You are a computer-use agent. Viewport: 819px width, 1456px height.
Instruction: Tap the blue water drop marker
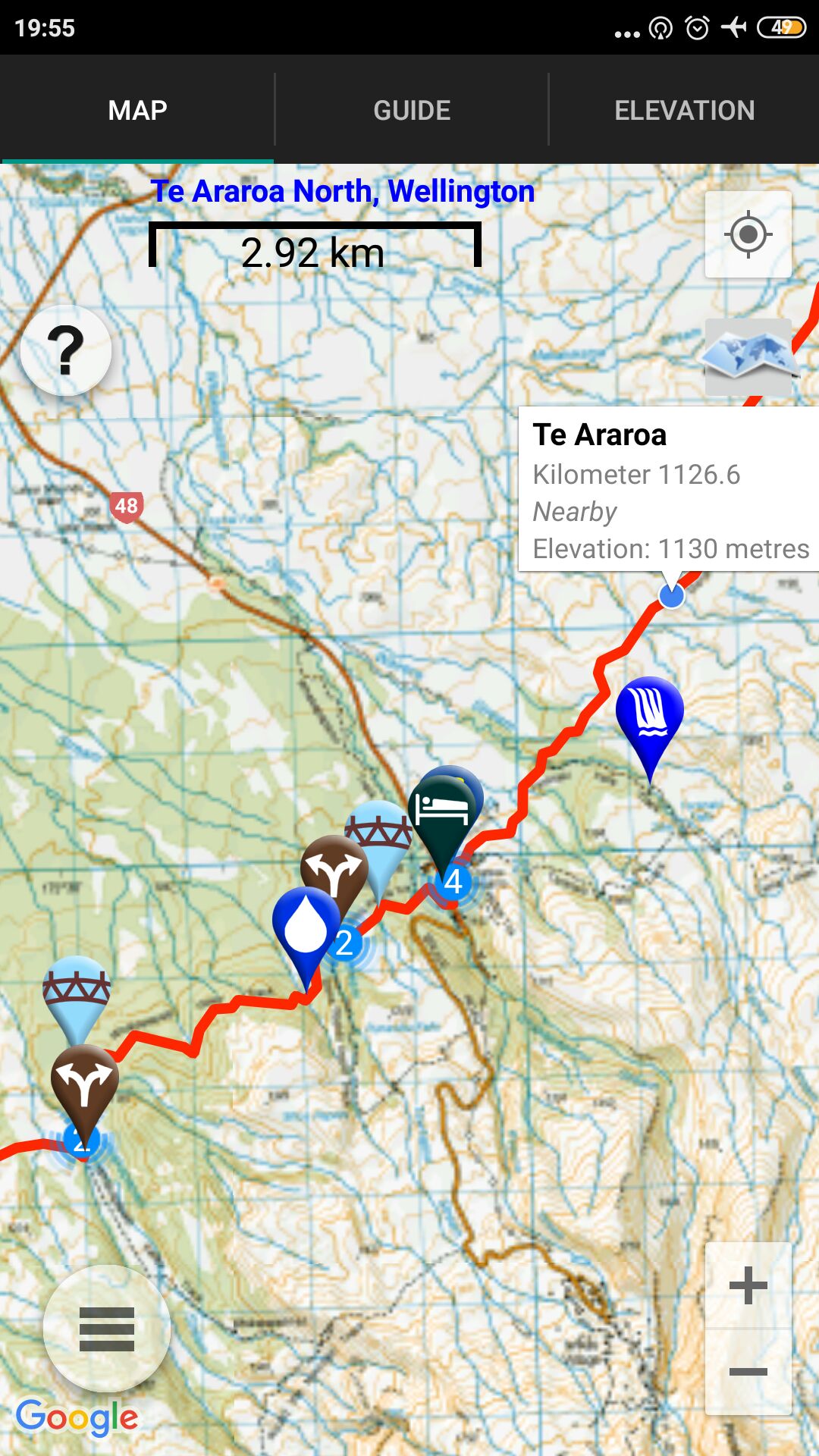305,926
